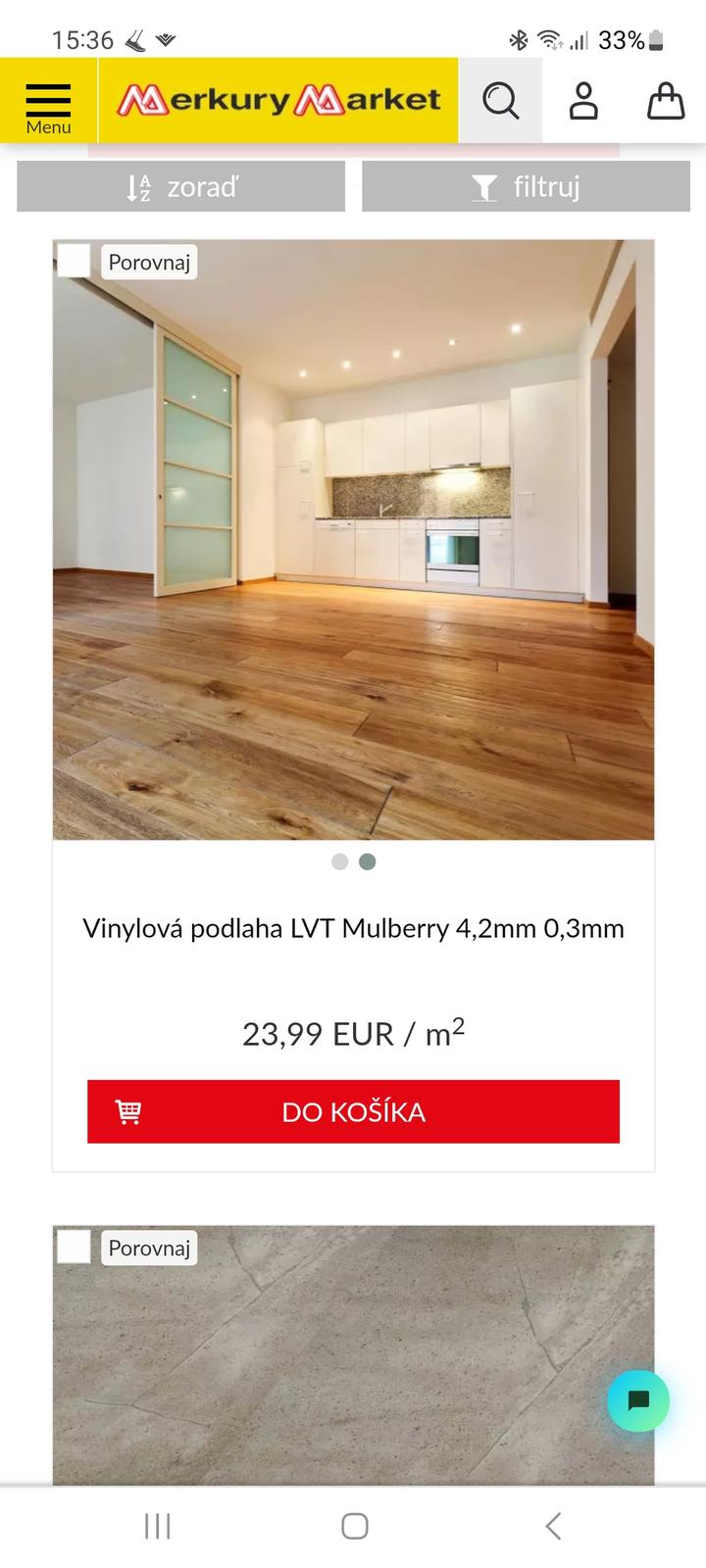Open the search magnifier icon

click(500, 101)
